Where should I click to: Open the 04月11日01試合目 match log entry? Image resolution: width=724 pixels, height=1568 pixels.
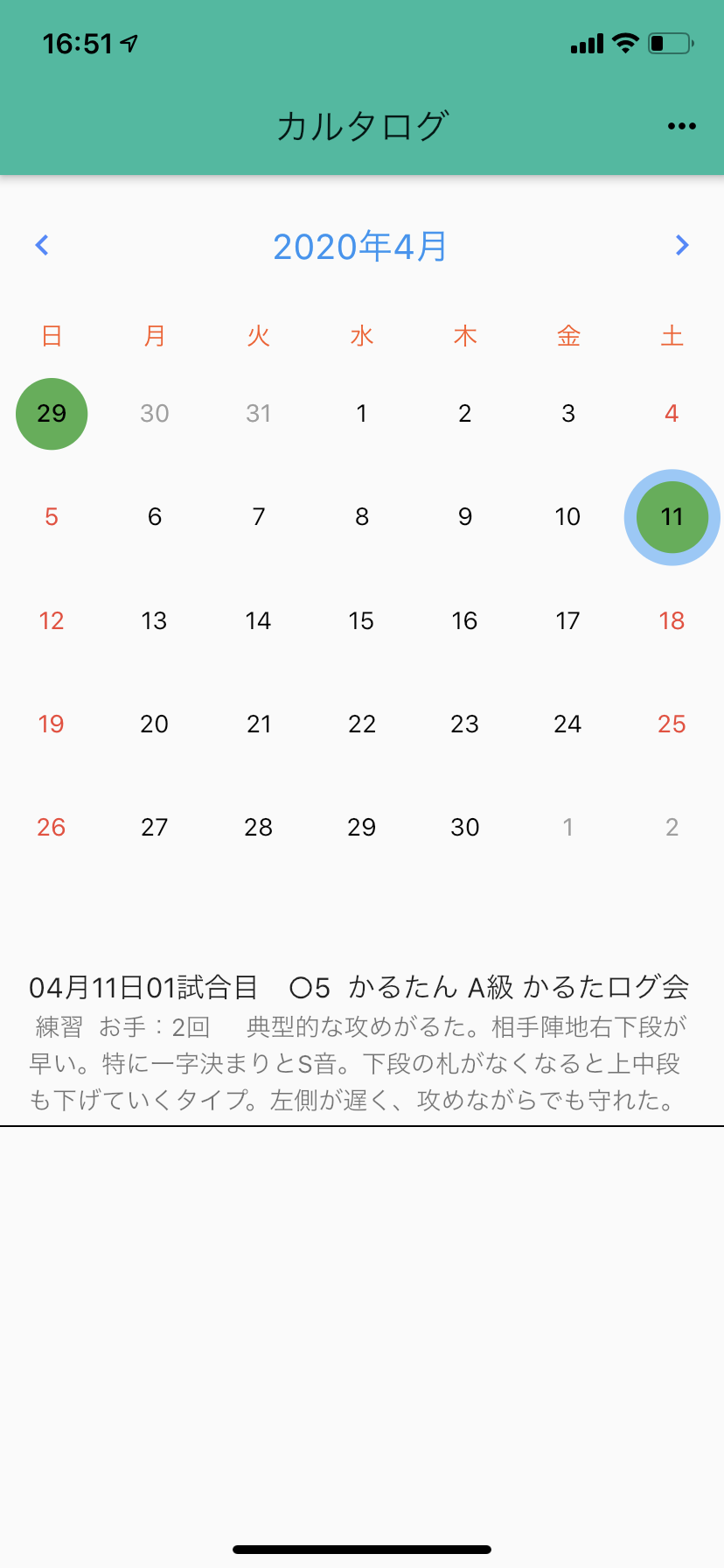click(361, 1041)
